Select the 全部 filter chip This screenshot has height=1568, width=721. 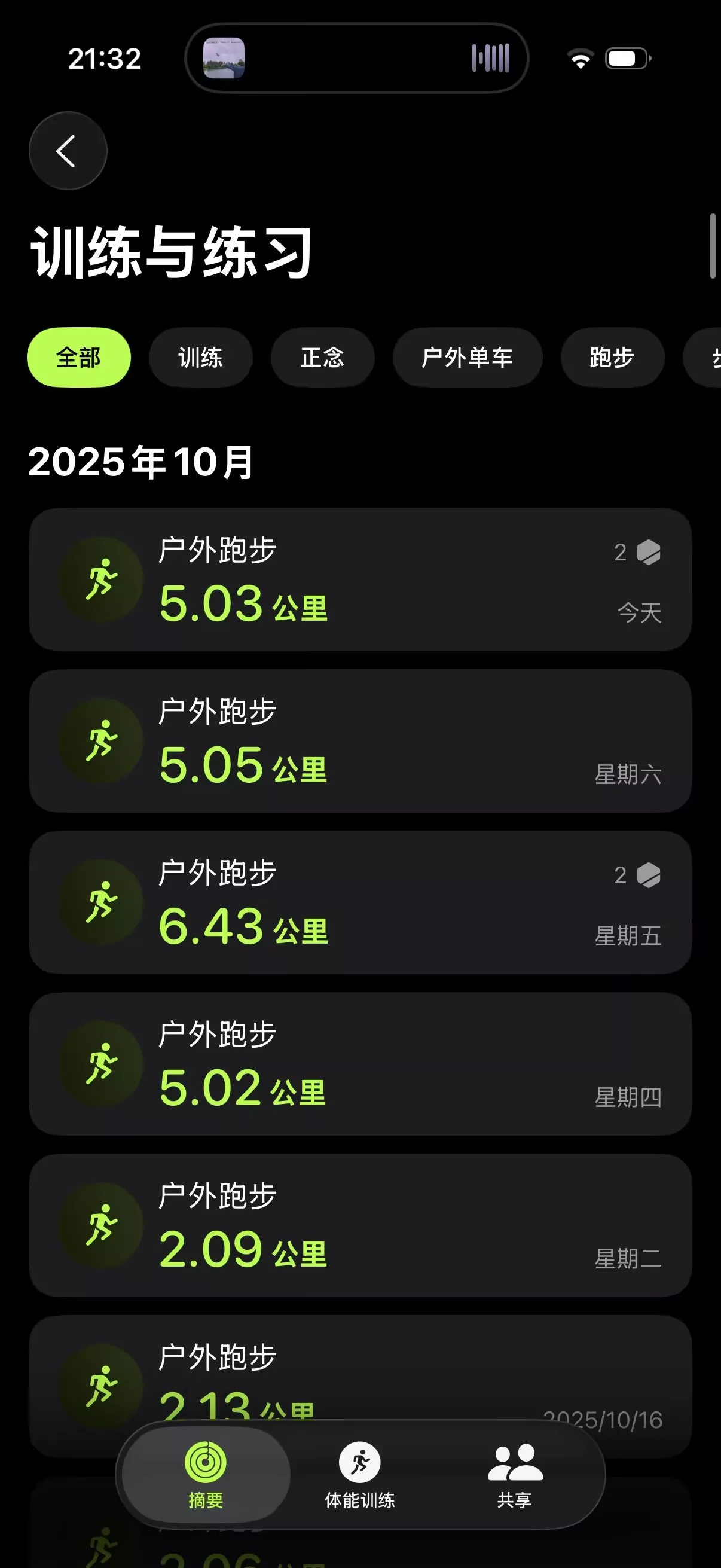(x=78, y=357)
